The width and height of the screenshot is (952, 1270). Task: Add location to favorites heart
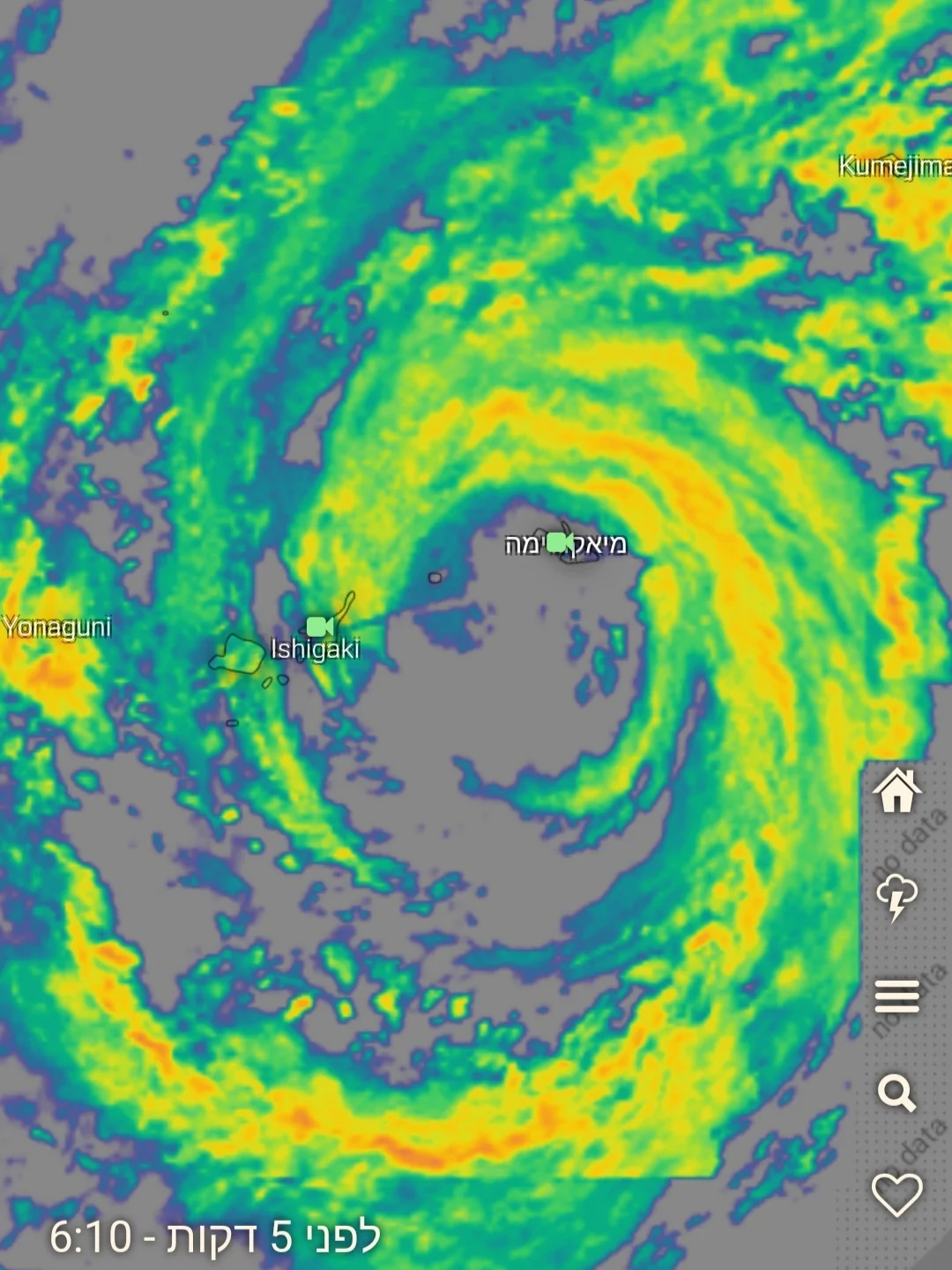pyautogui.click(x=896, y=1194)
